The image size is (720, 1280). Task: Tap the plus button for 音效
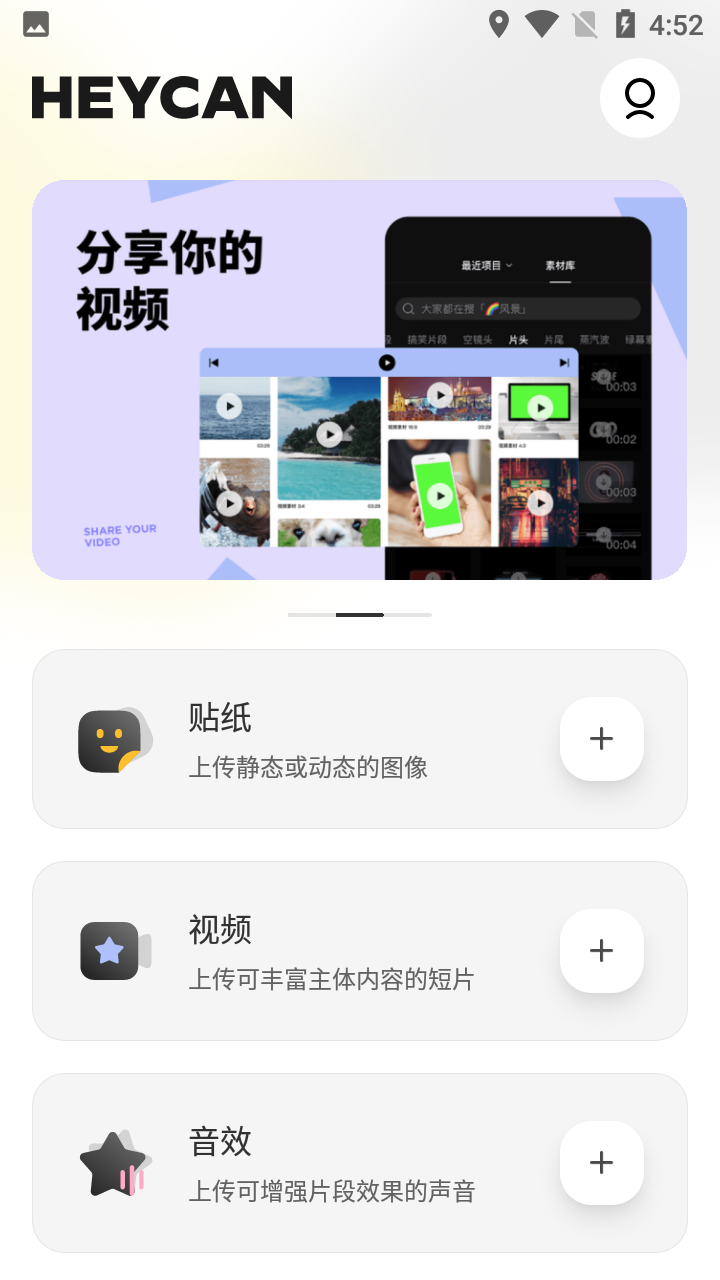point(601,1163)
